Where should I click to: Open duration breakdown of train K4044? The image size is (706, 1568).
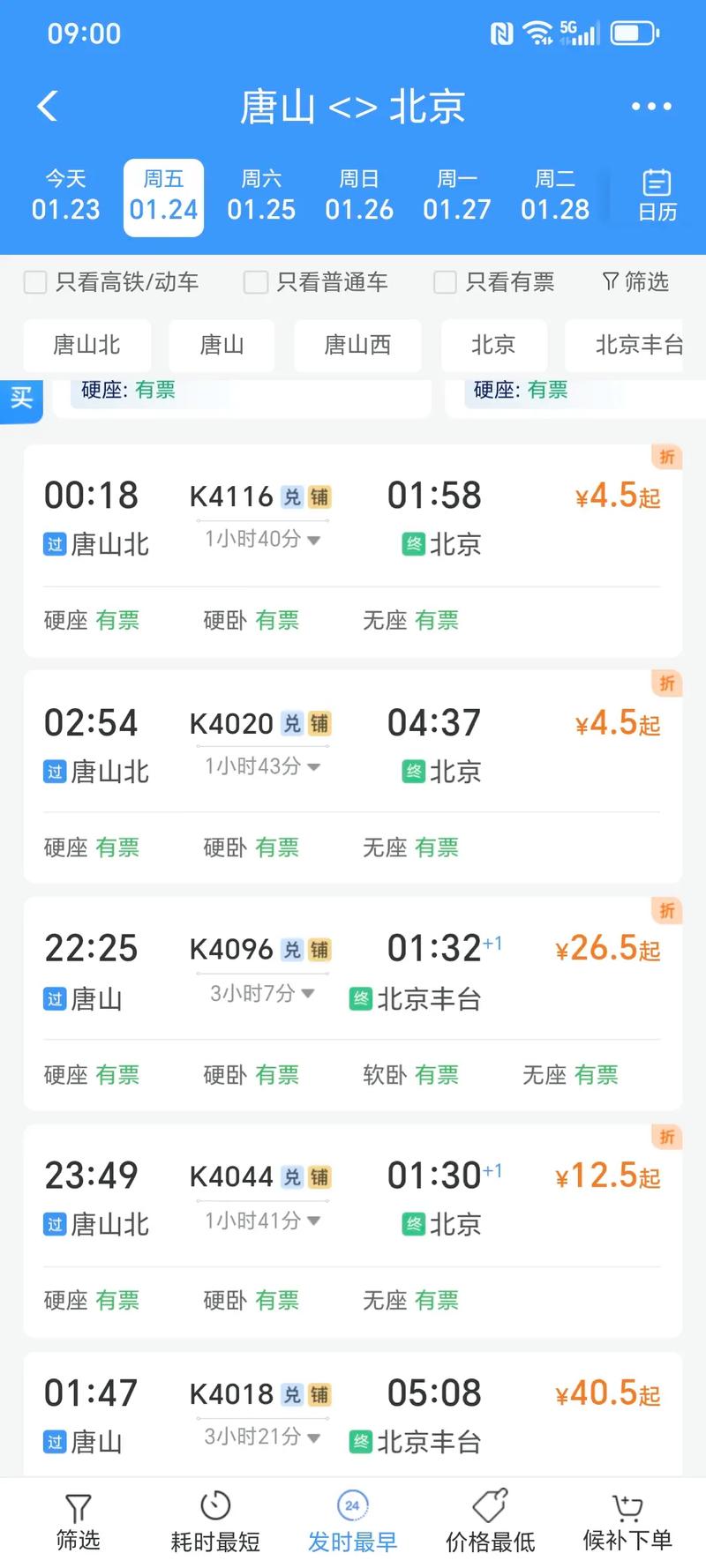261,1221
